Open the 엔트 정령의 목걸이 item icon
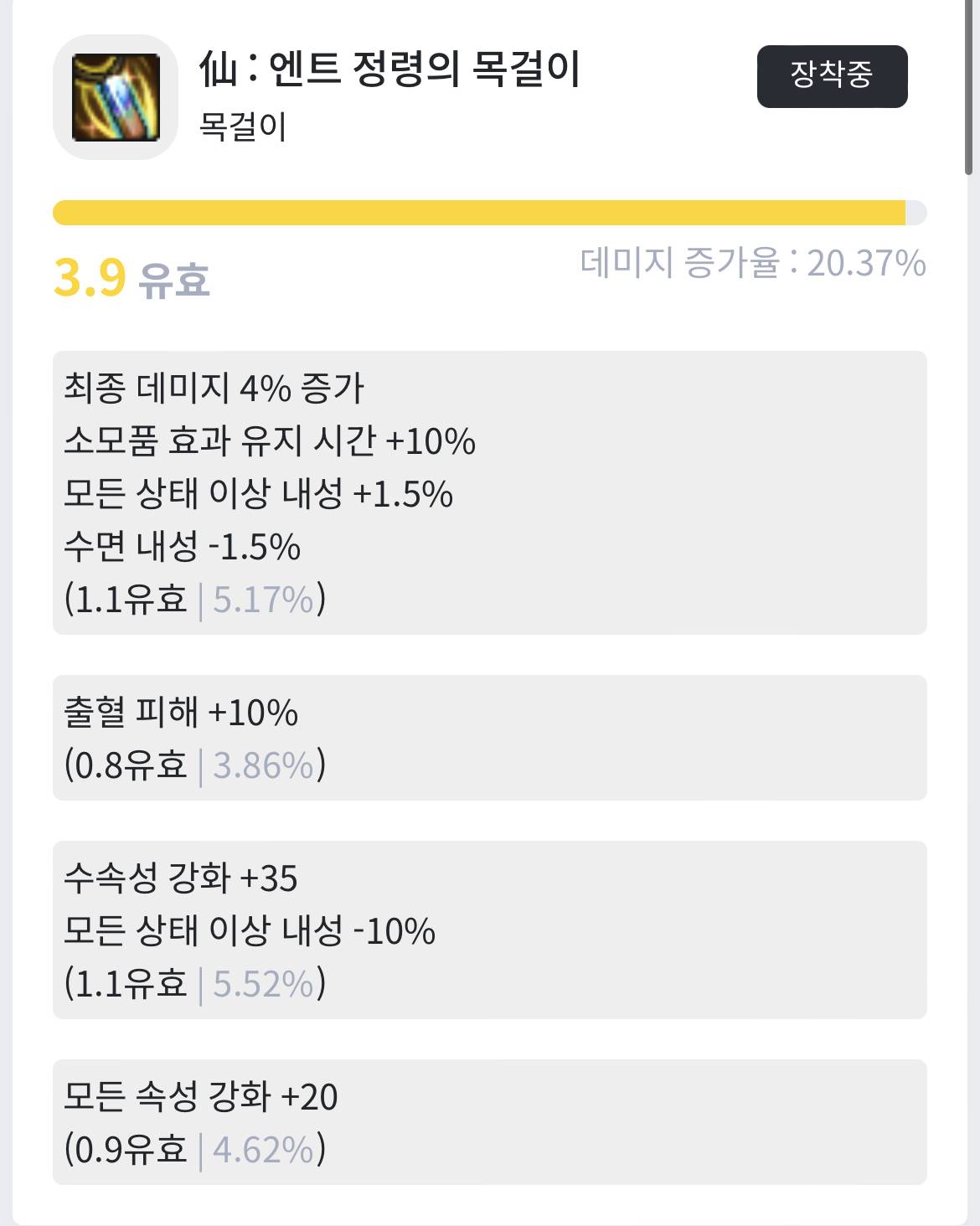980x1226 pixels. point(116,97)
